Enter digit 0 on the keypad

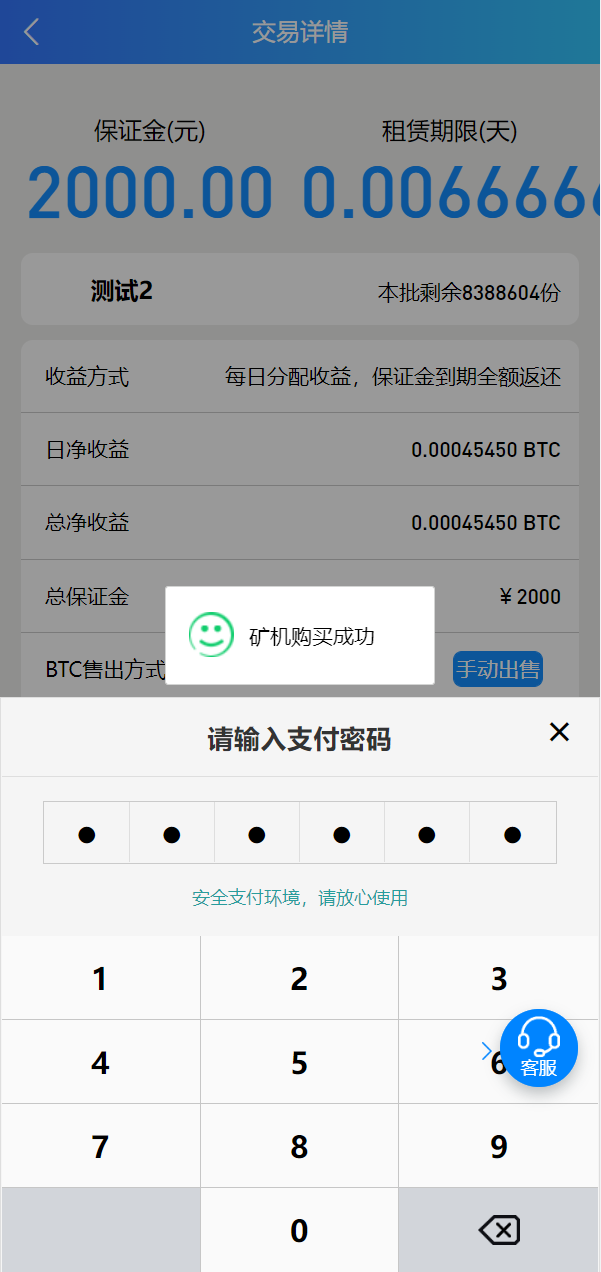click(299, 1230)
